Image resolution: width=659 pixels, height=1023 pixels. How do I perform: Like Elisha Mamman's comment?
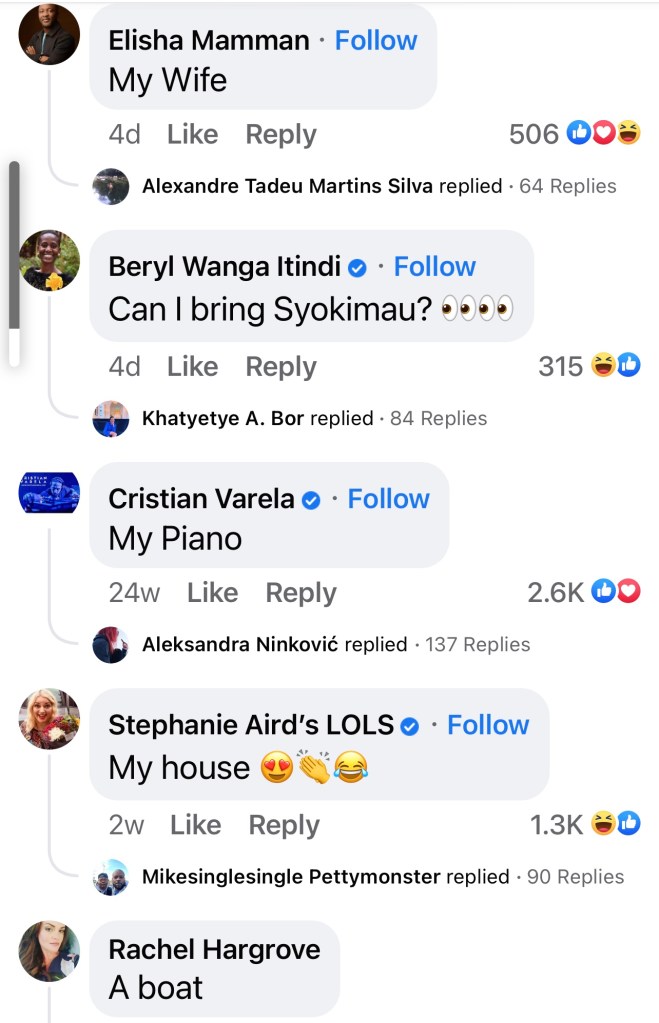[192, 134]
